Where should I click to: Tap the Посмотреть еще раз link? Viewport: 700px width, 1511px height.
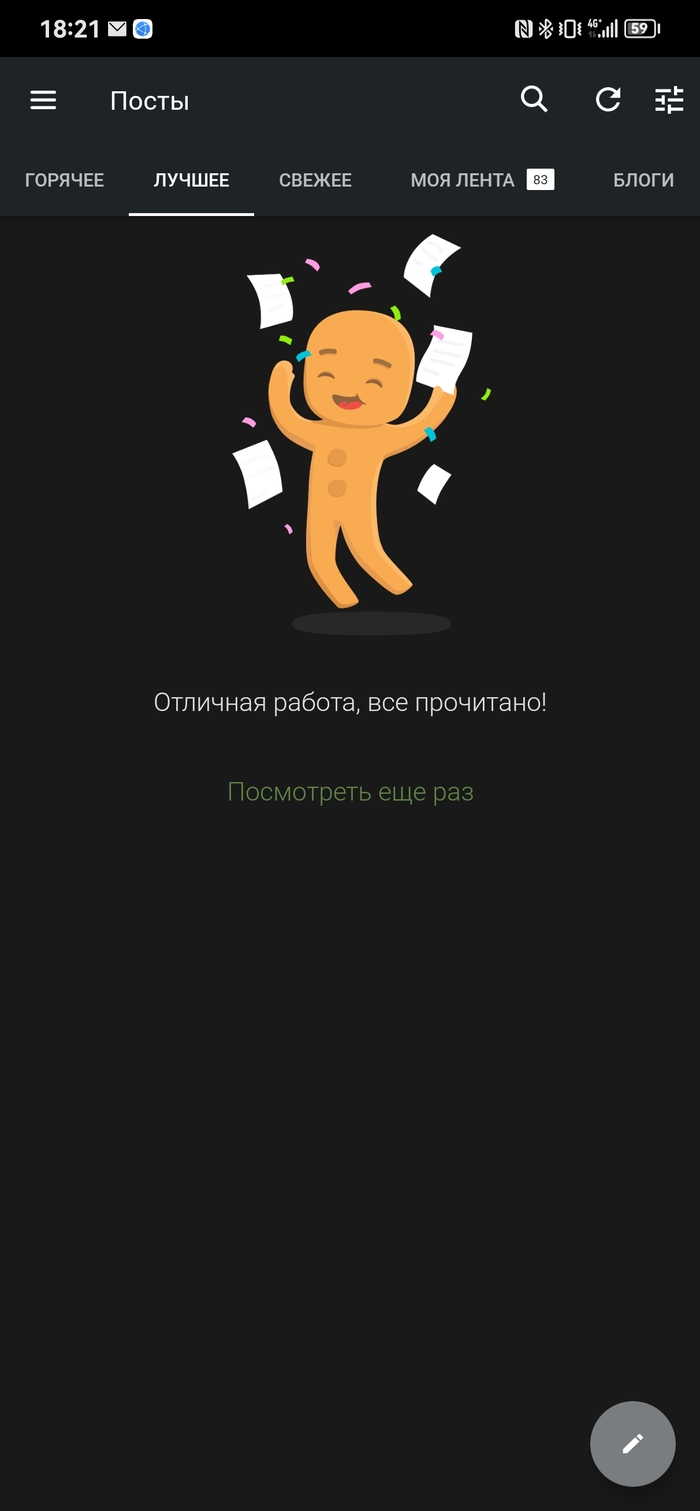[350, 792]
